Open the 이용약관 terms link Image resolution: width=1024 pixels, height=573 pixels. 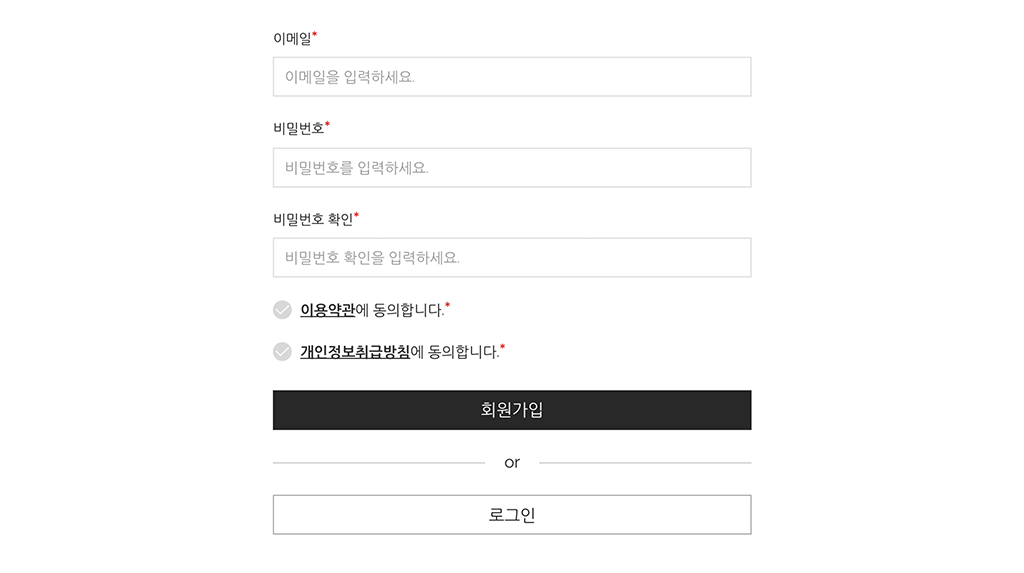[327, 311]
